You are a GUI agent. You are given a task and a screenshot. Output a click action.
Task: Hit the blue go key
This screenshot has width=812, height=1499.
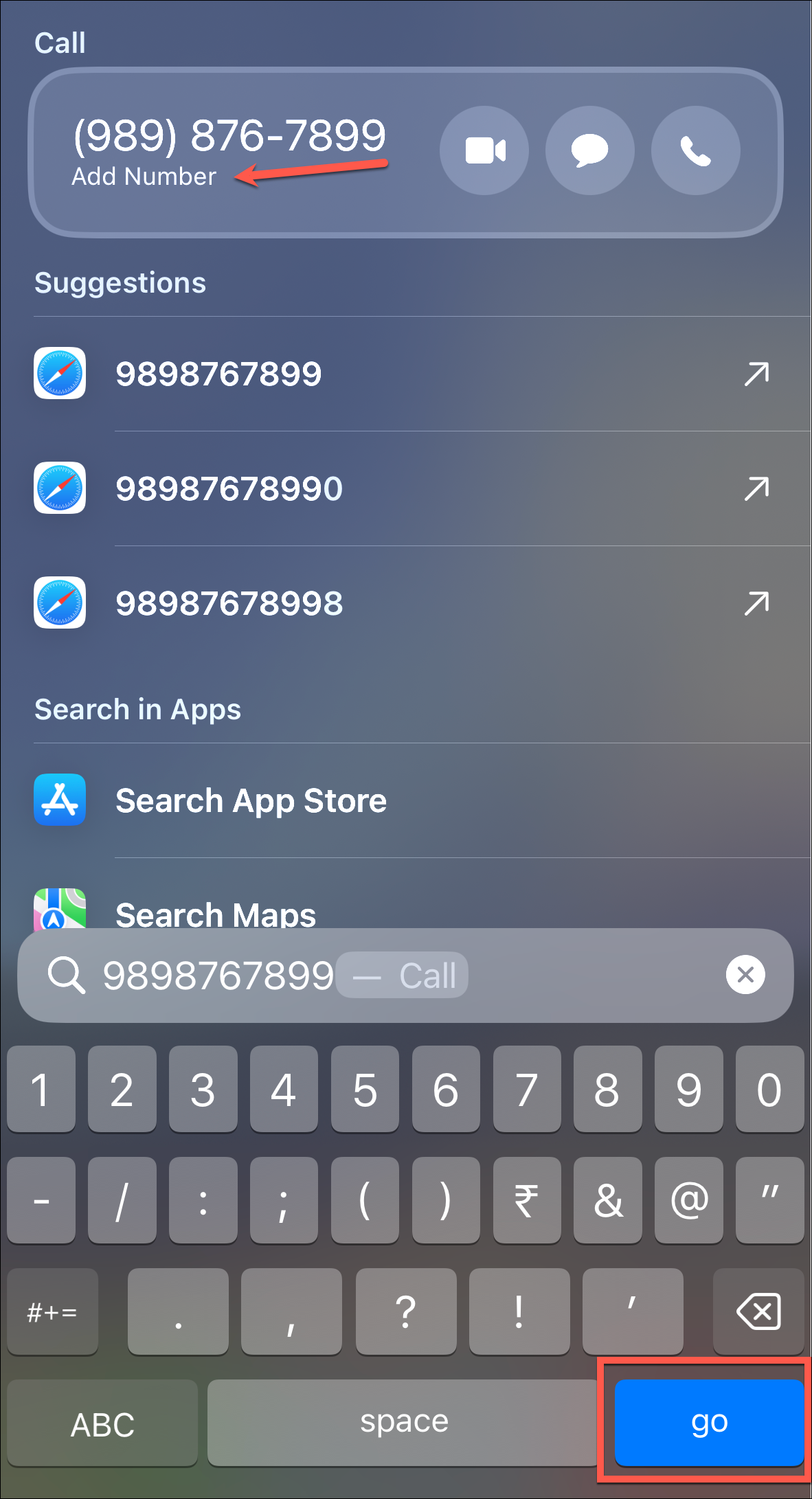[x=709, y=1422]
